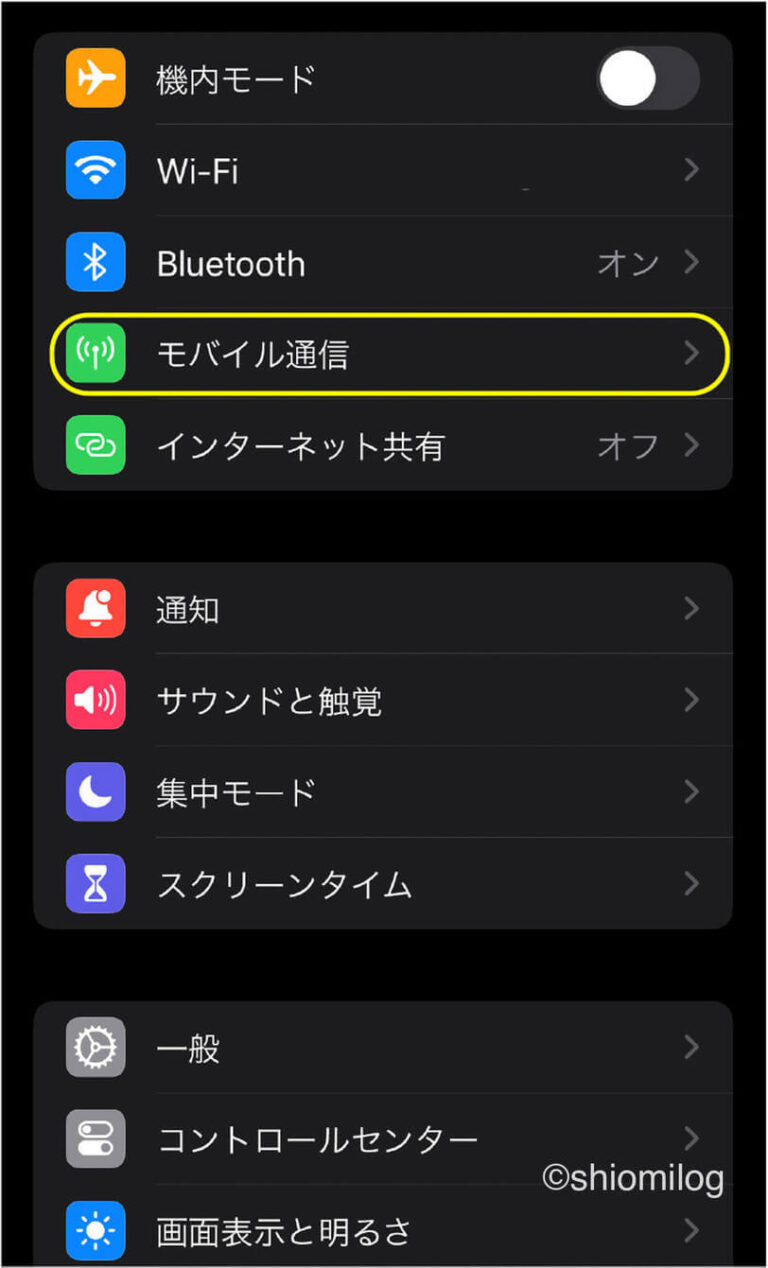The height and width of the screenshot is (1268, 768).
Task: Tap the speaker icon for サウンドと触覚
Action: coord(95,701)
